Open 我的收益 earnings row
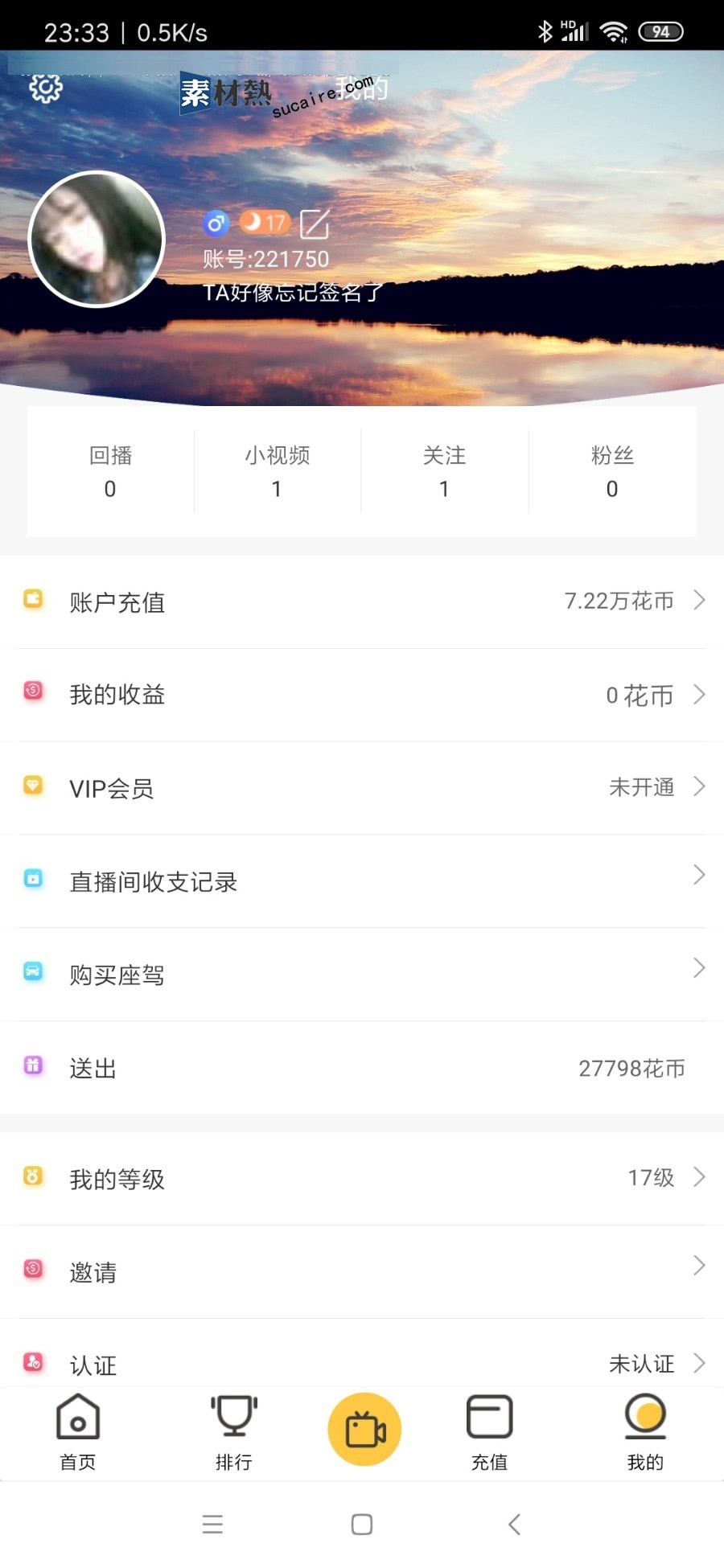The width and height of the screenshot is (724, 1568). tap(362, 695)
